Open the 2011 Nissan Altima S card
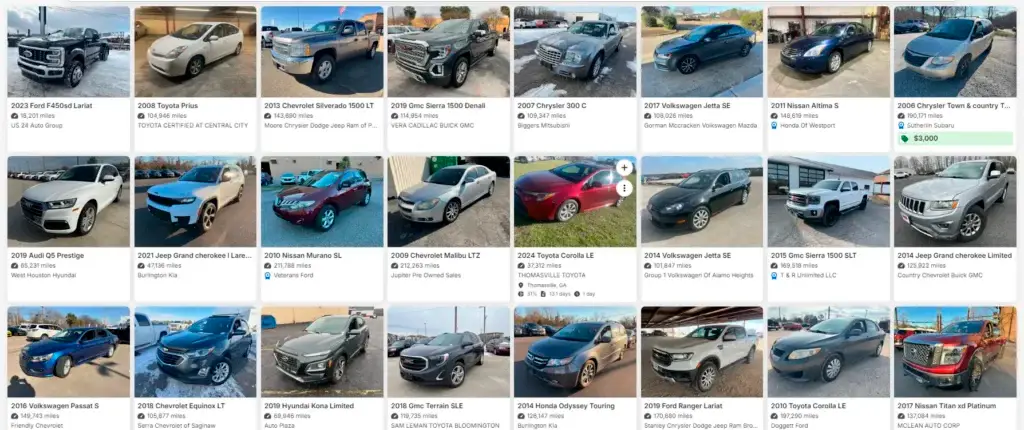 pos(828,52)
